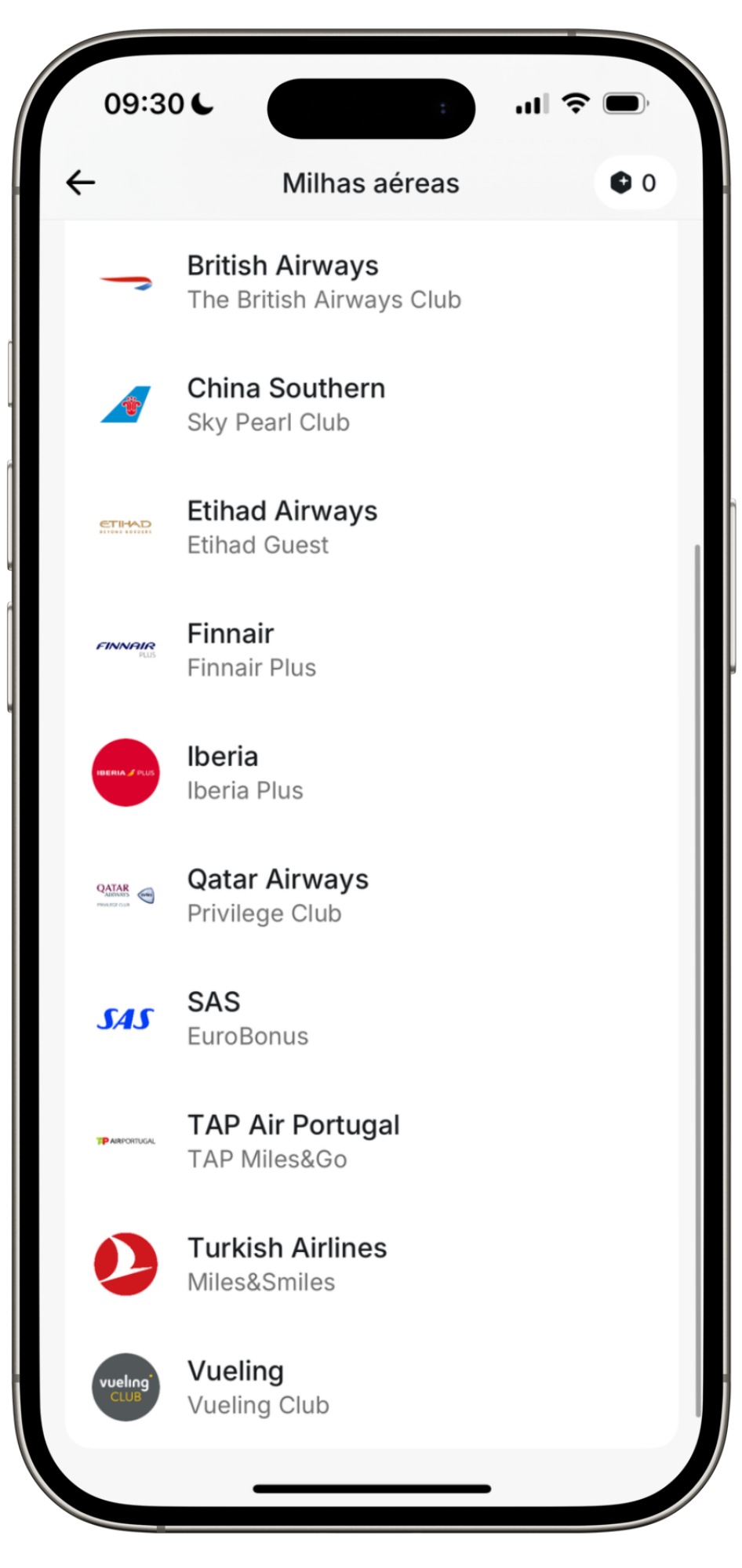Pick the Vueling Club program
This screenshot has width=742, height=1568.
click(x=258, y=1387)
